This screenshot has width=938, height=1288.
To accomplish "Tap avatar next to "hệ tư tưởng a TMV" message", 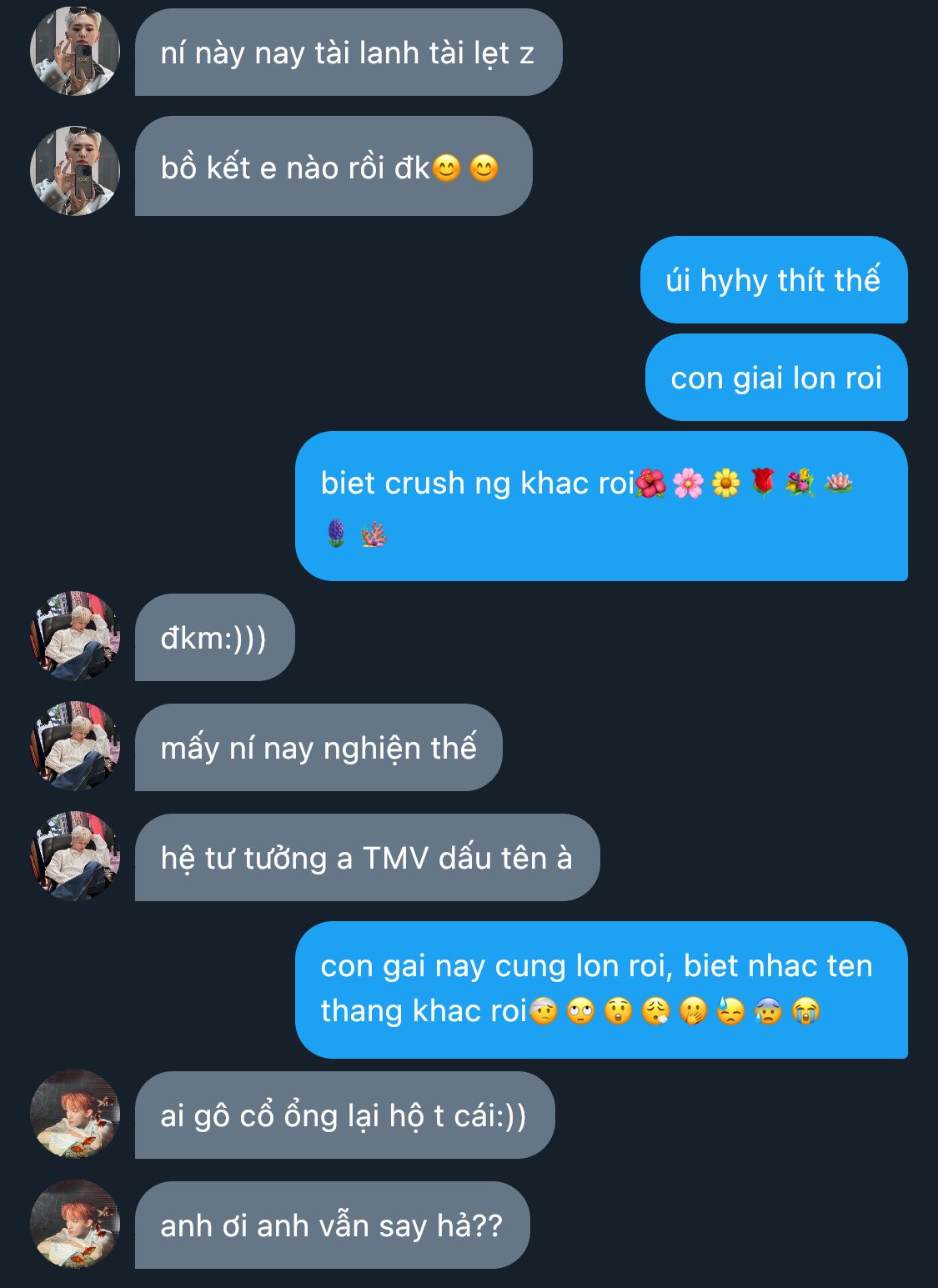I will click(75, 857).
